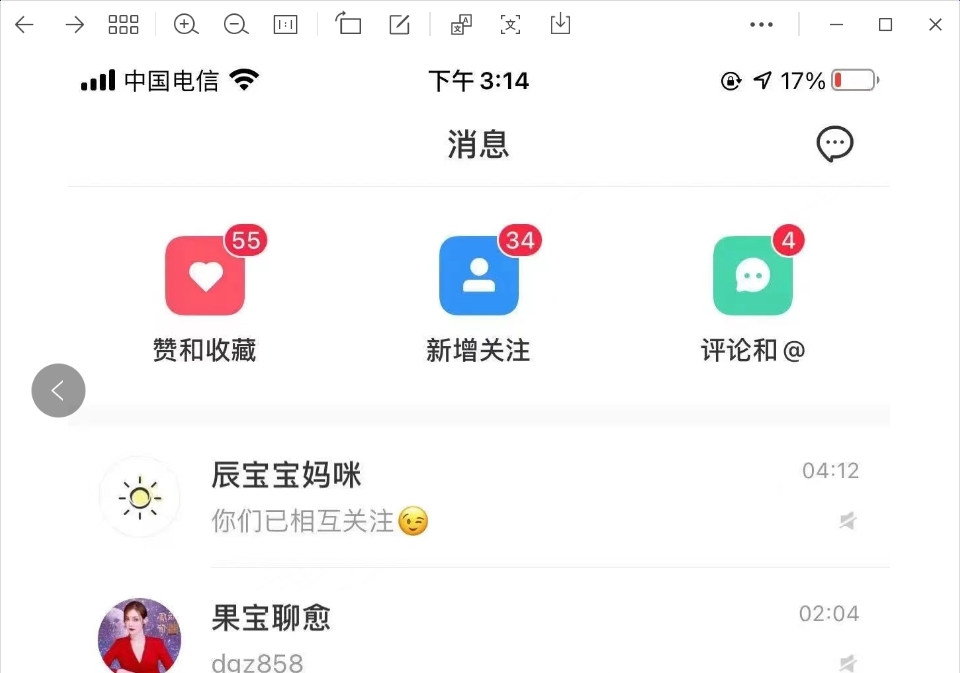Maximize the viewer window

pos(885,25)
